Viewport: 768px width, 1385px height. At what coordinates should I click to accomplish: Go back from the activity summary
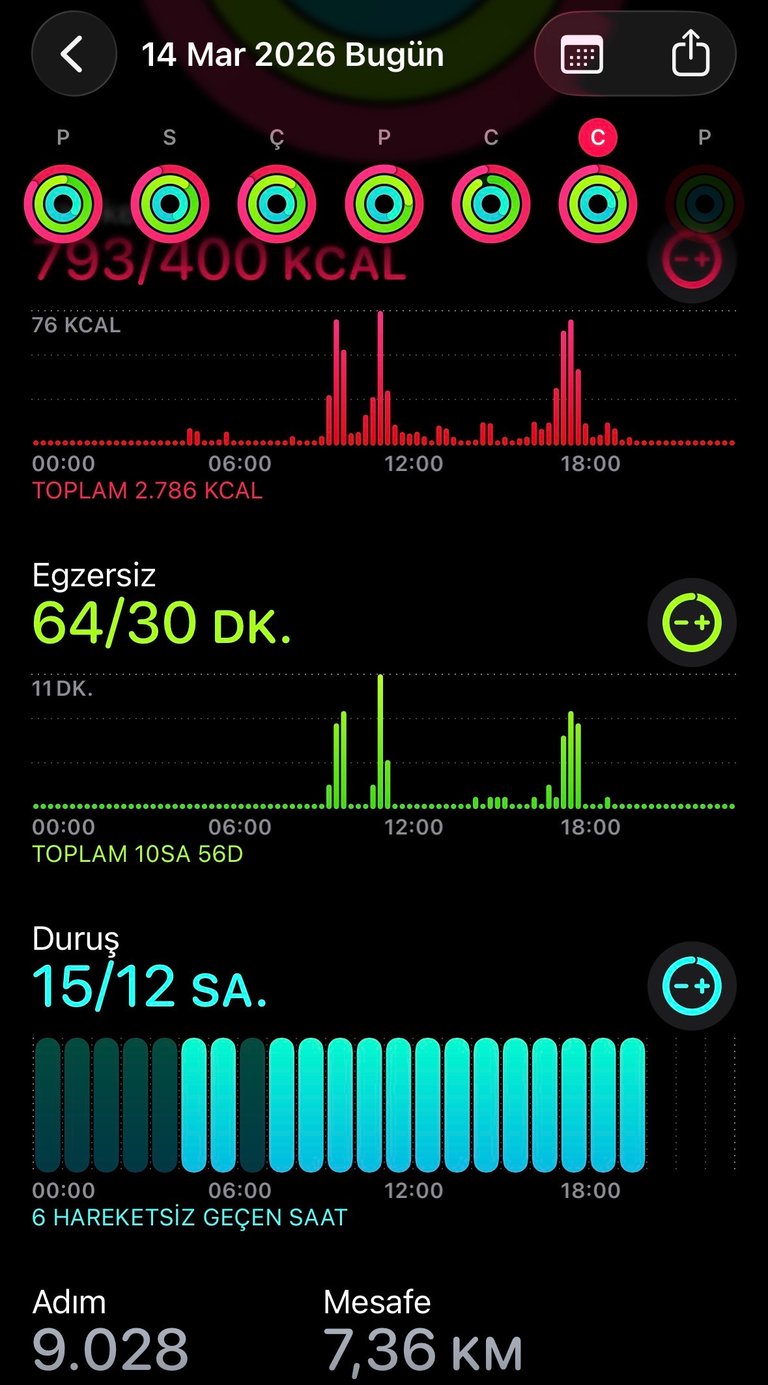[72, 54]
